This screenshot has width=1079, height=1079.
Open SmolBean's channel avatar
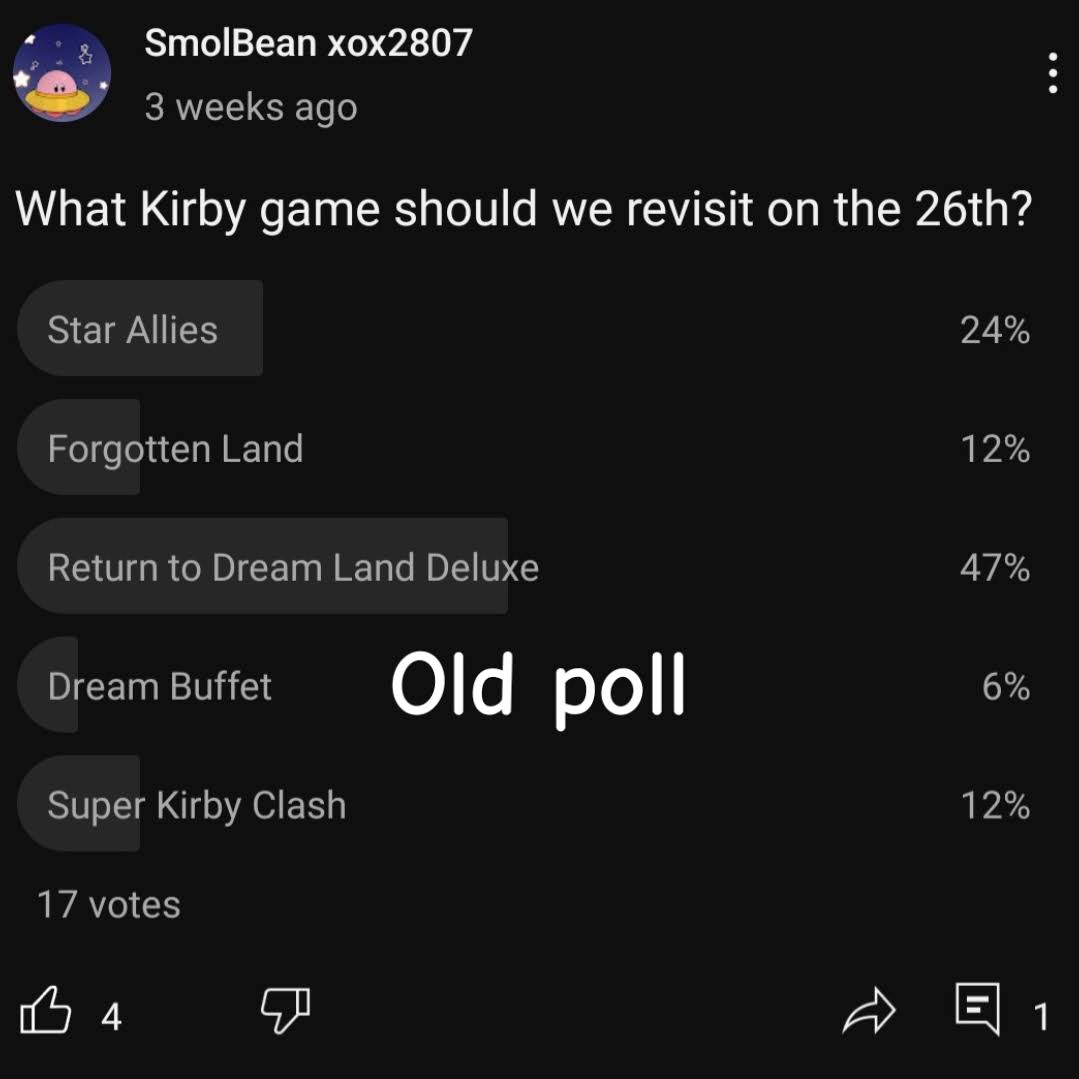[x=61, y=73]
